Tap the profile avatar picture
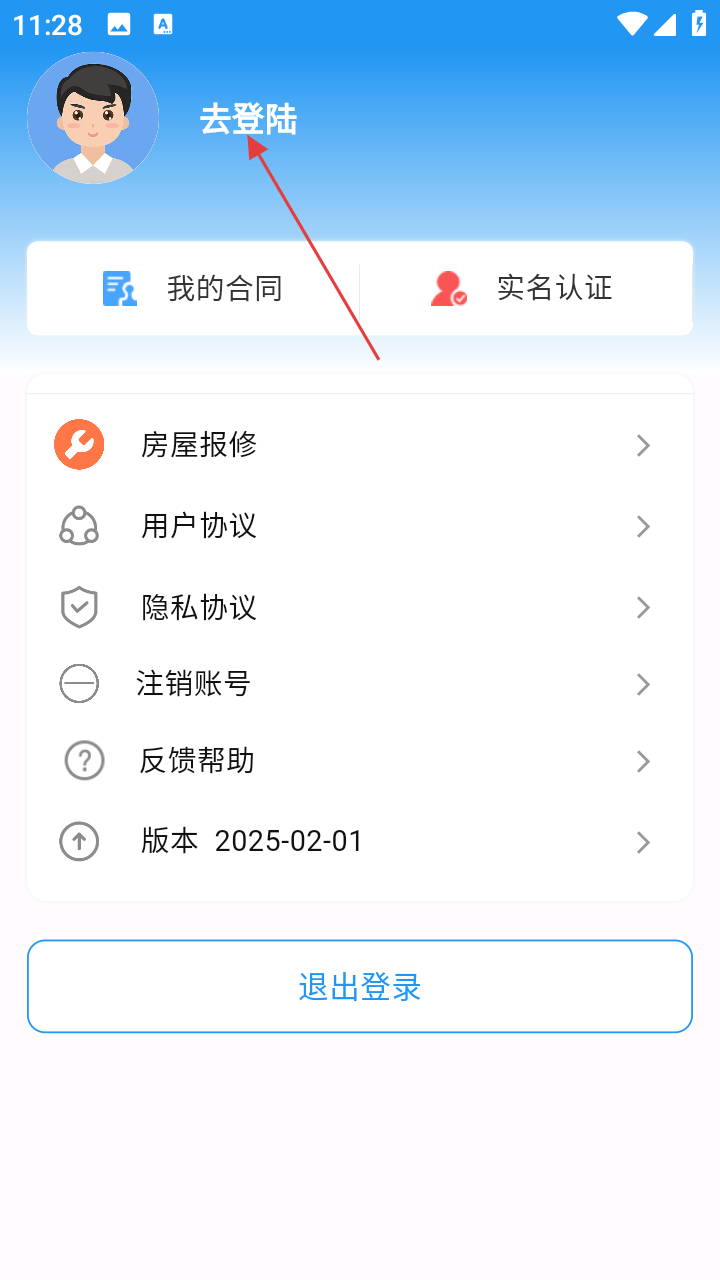 tap(93, 118)
